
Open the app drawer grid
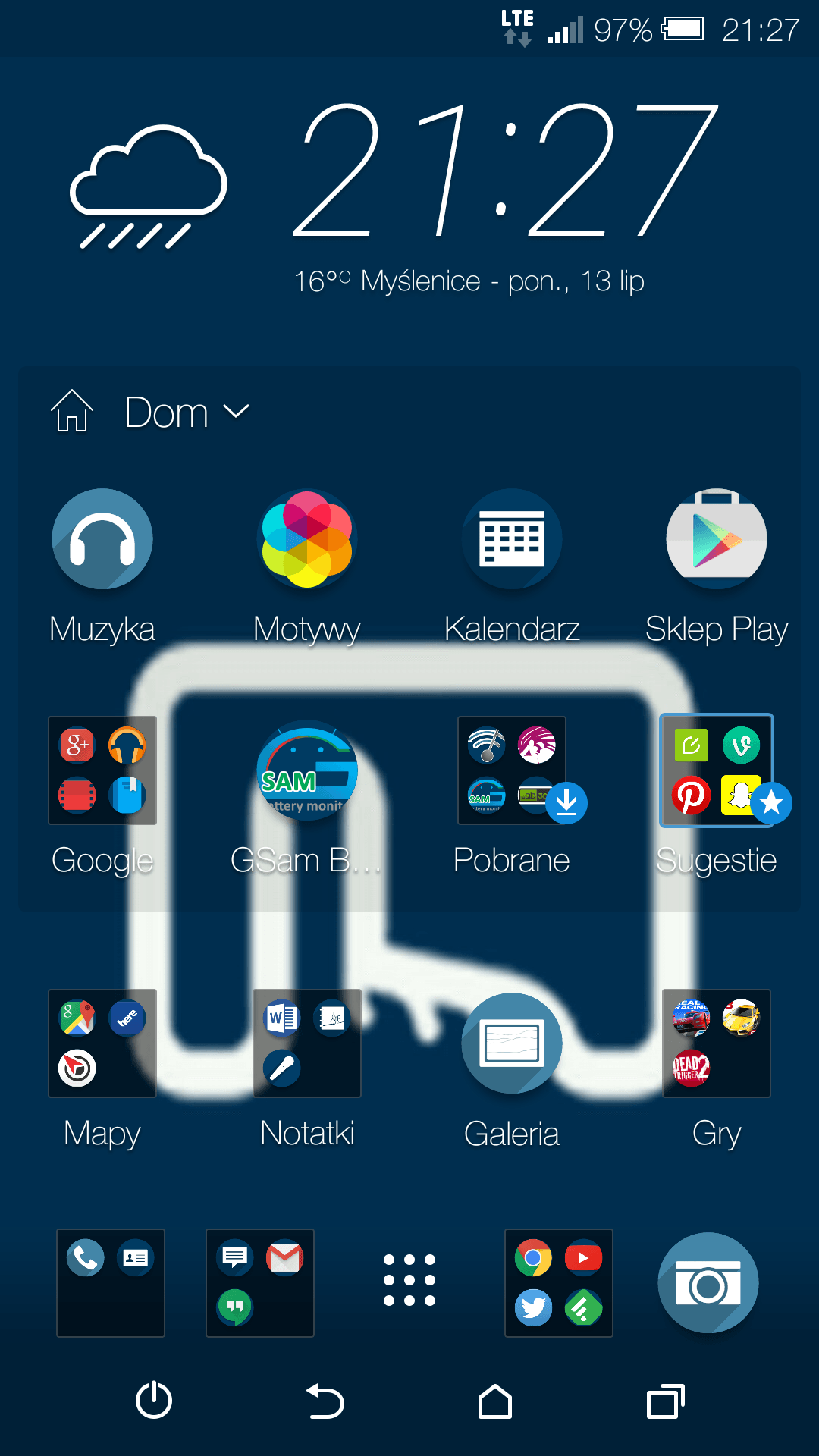tap(409, 1280)
